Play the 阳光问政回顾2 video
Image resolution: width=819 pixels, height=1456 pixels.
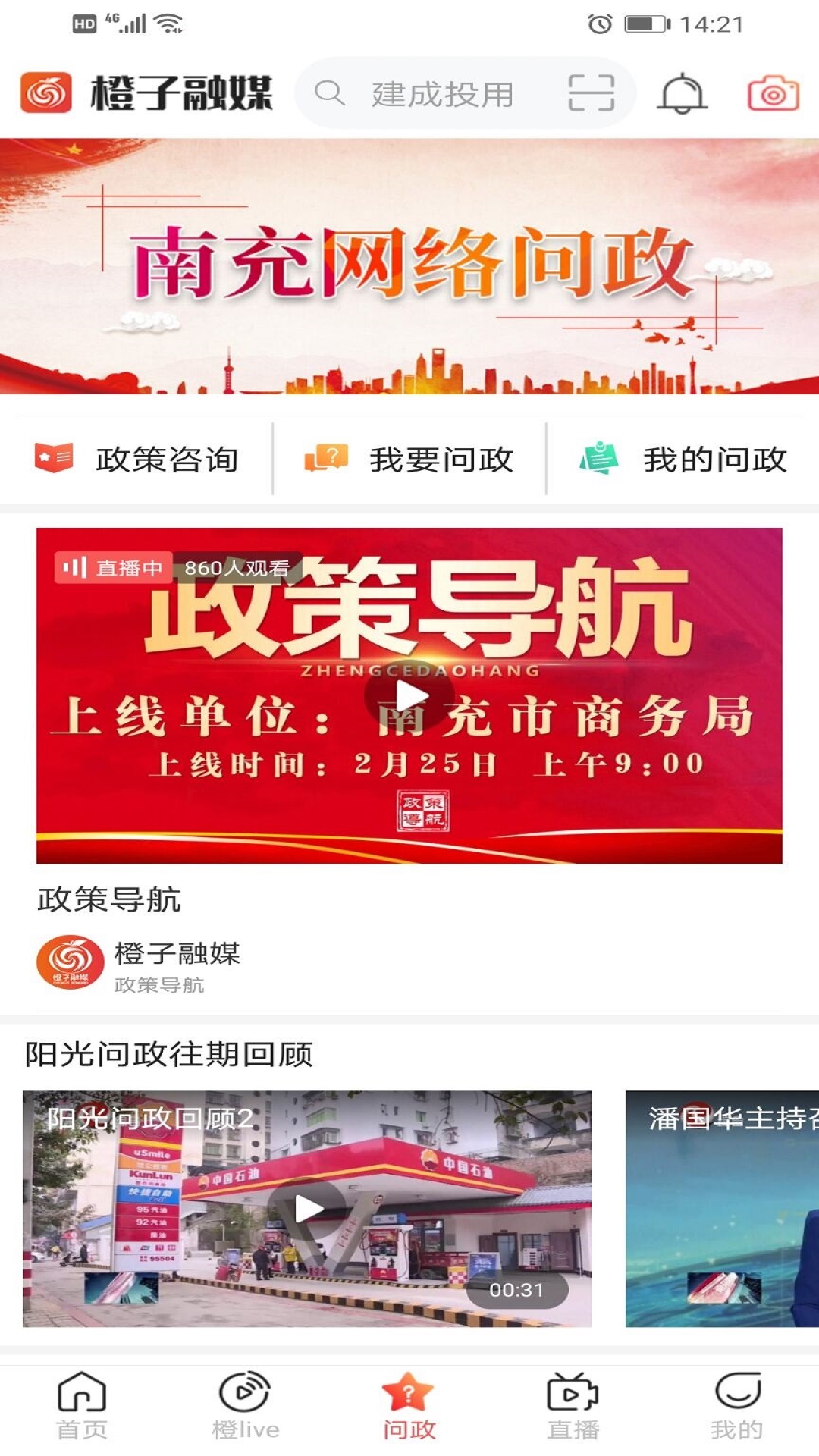click(x=307, y=1209)
